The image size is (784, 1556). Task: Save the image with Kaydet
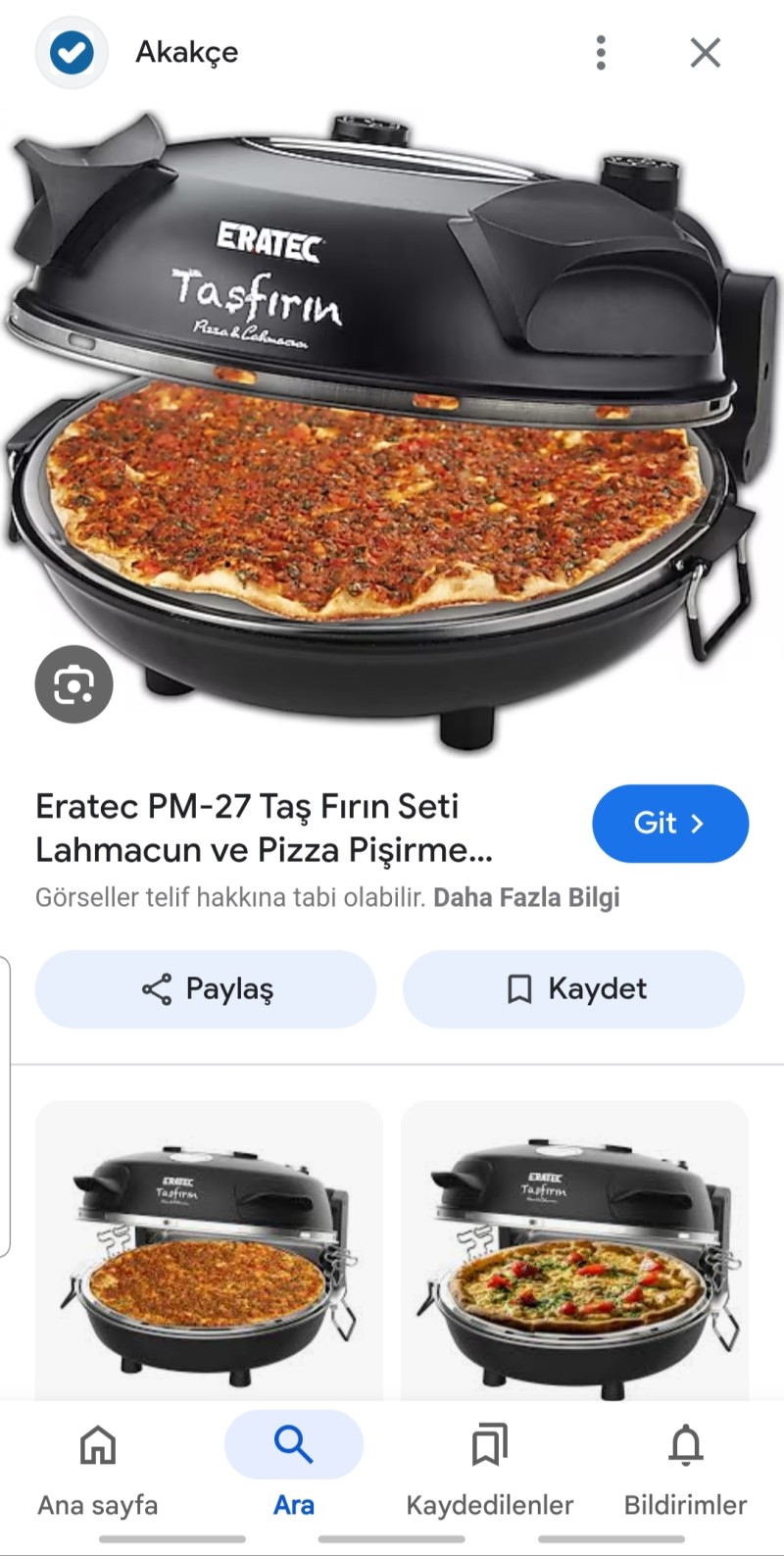pos(574,988)
